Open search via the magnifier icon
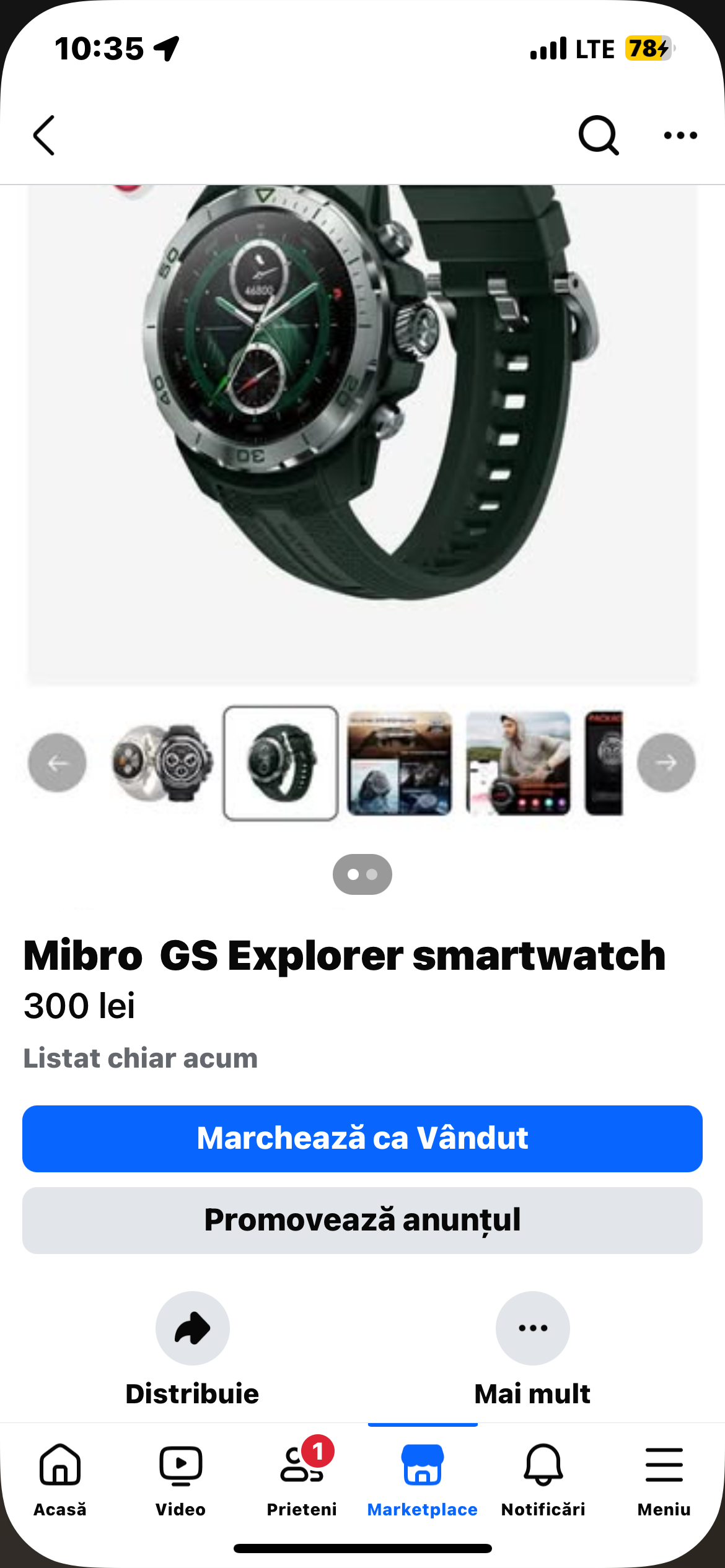 click(598, 135)
